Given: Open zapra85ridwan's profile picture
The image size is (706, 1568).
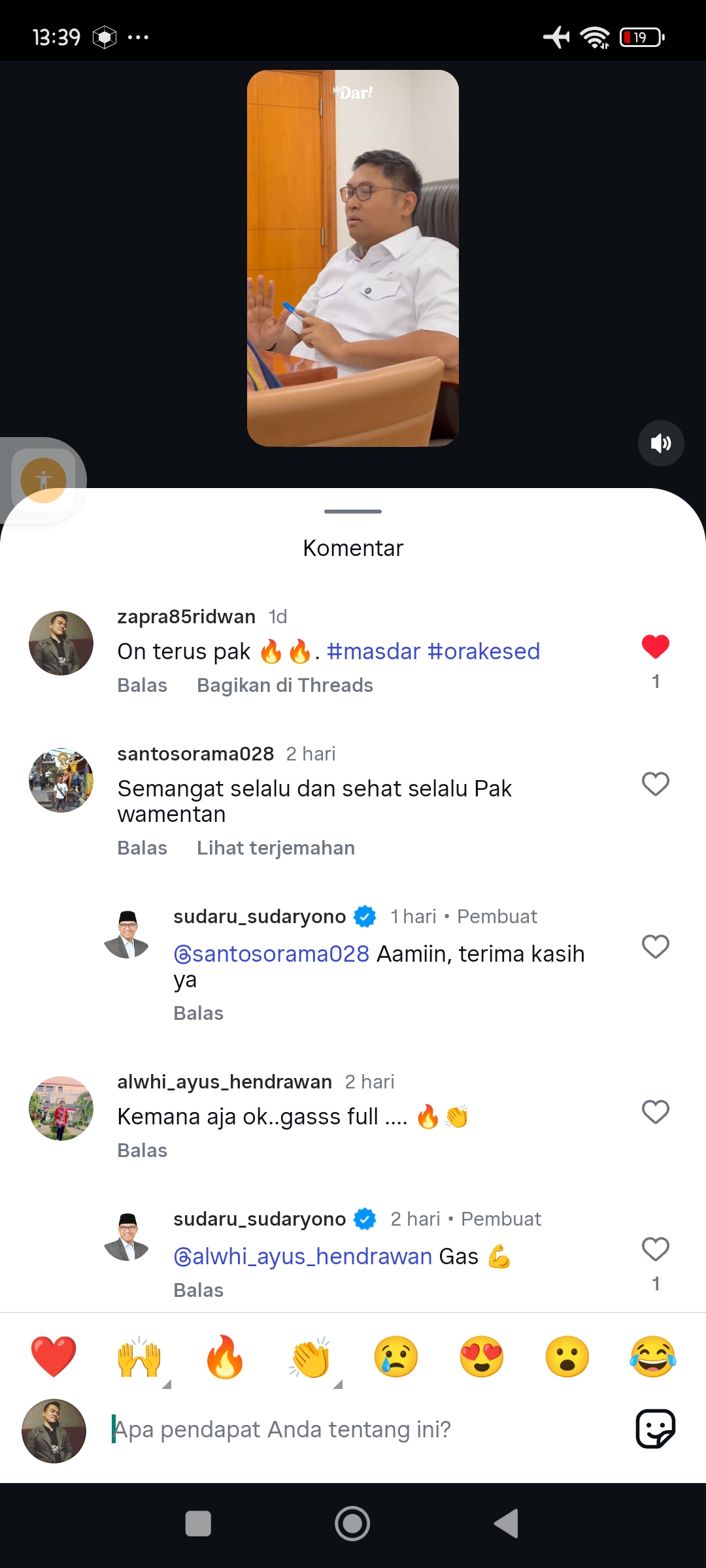Looking at the screenshot, I should [61, 644].
